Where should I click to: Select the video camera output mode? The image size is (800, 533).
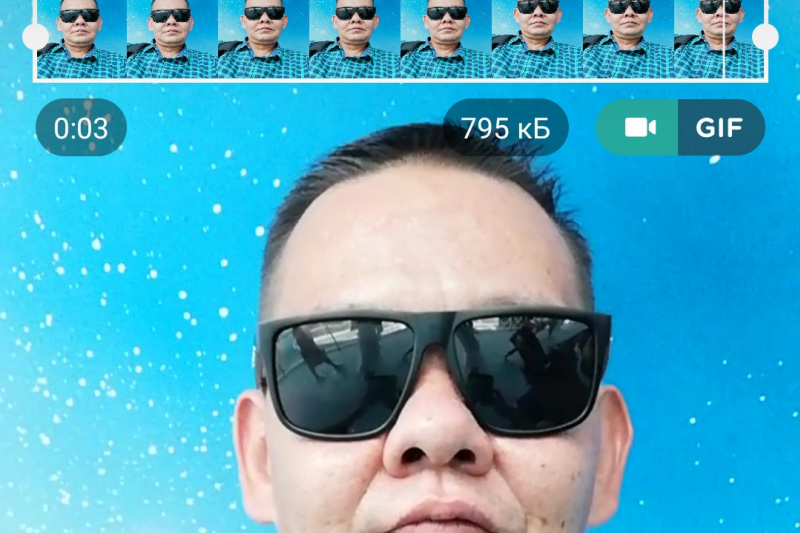click(639, 128)
